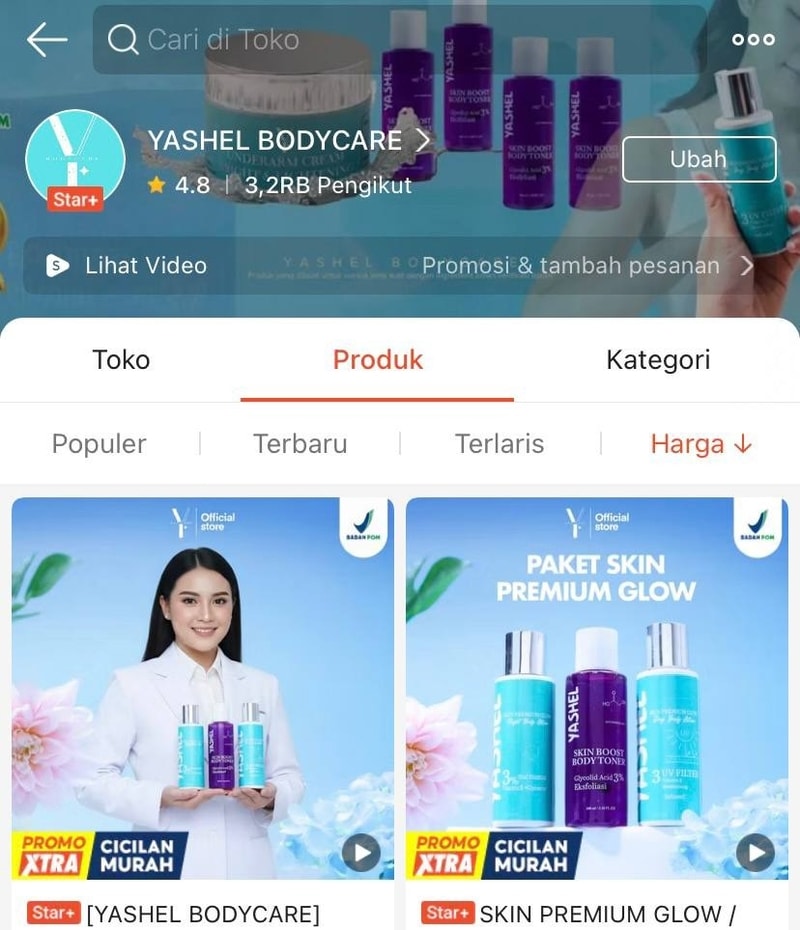800x930 pixels.
Task: Select the Produk tab
Action: [378, 360]
